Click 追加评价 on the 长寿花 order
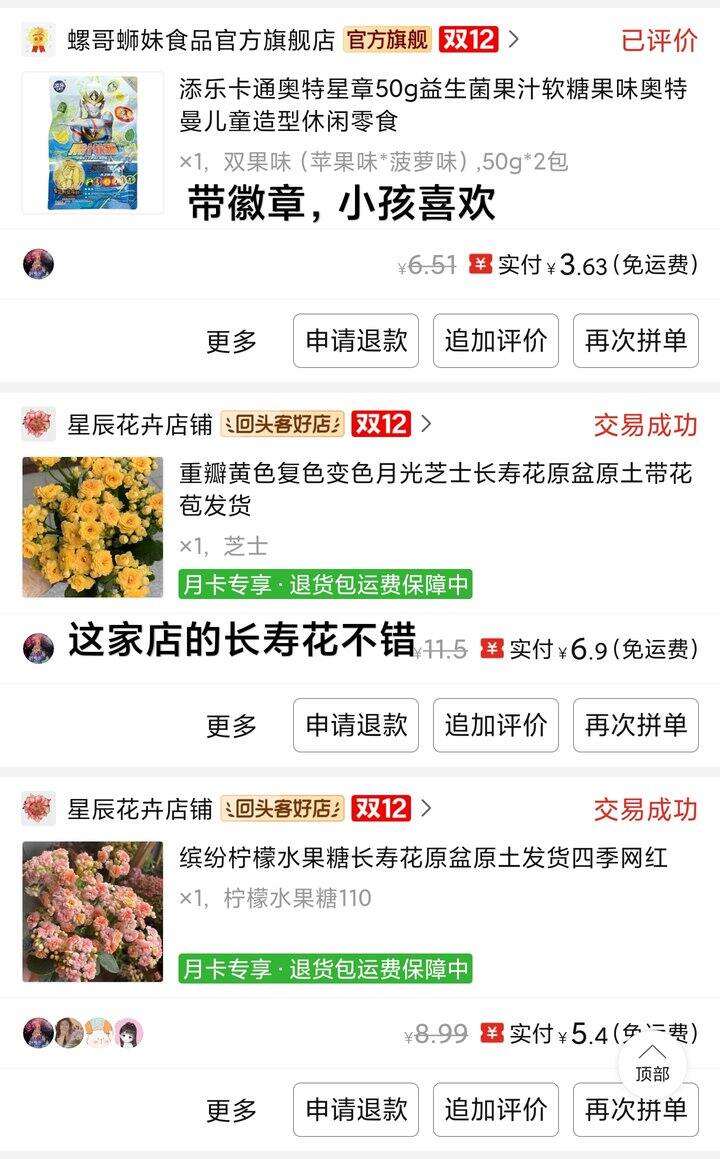 (496, 726)
